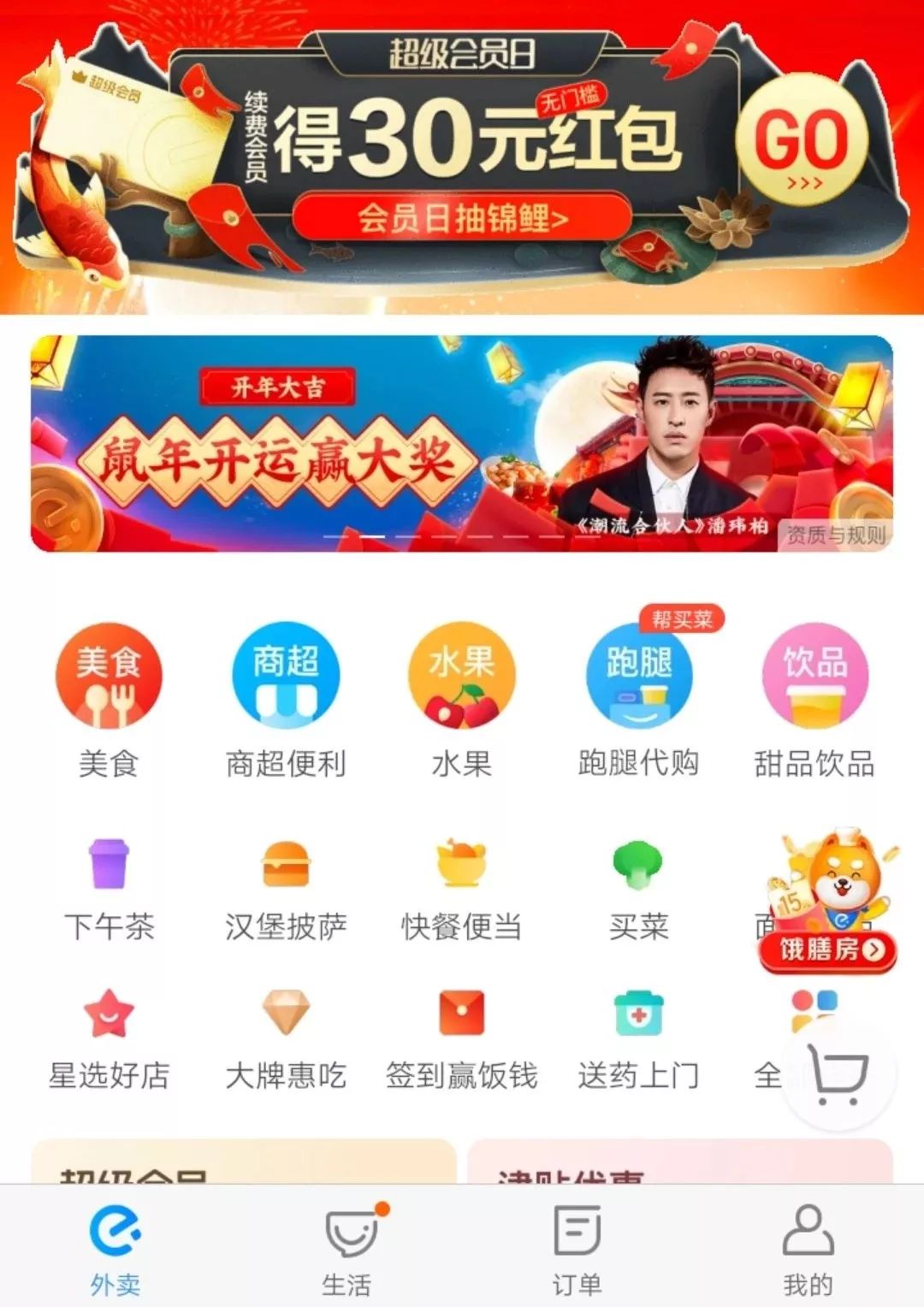Switch to the 我的 tab
Image resolution: width=924 pixels, height=1307 pixels.
808,1249
